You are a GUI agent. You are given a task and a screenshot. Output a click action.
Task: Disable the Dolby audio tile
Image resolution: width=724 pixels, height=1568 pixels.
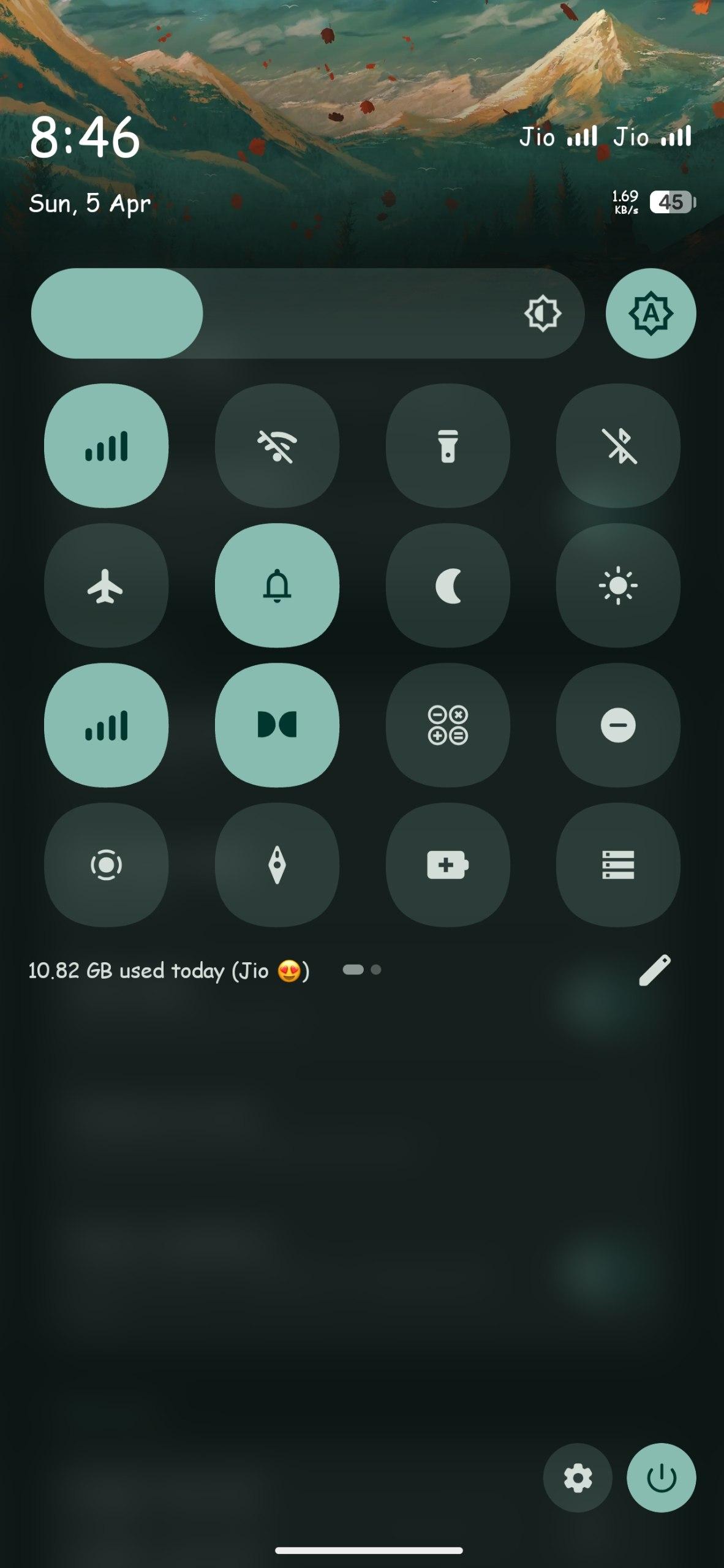click(x=277, y=725)
